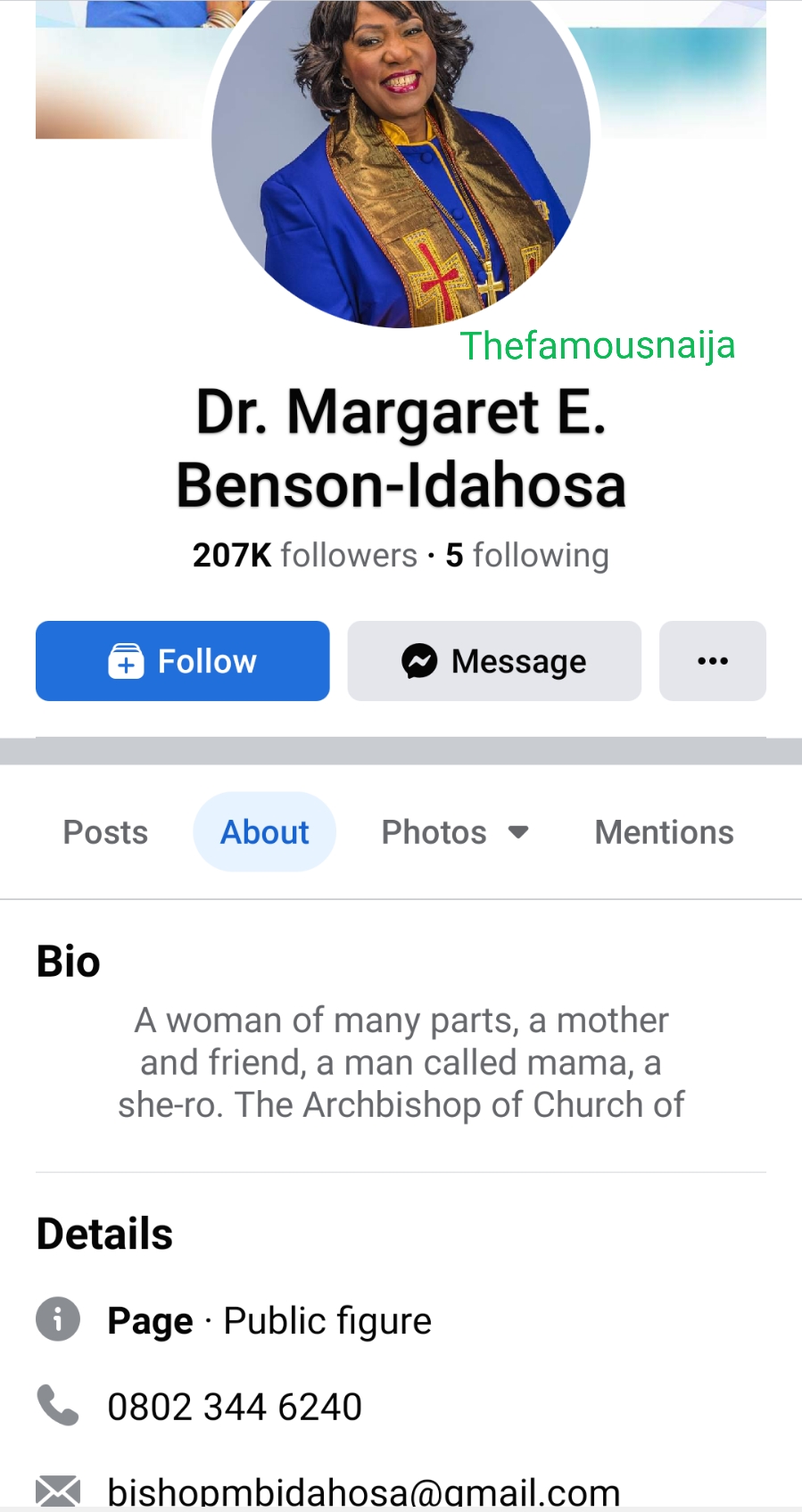Switch to the Posts tab
802x1512 pixels.
tap(105, 832)
